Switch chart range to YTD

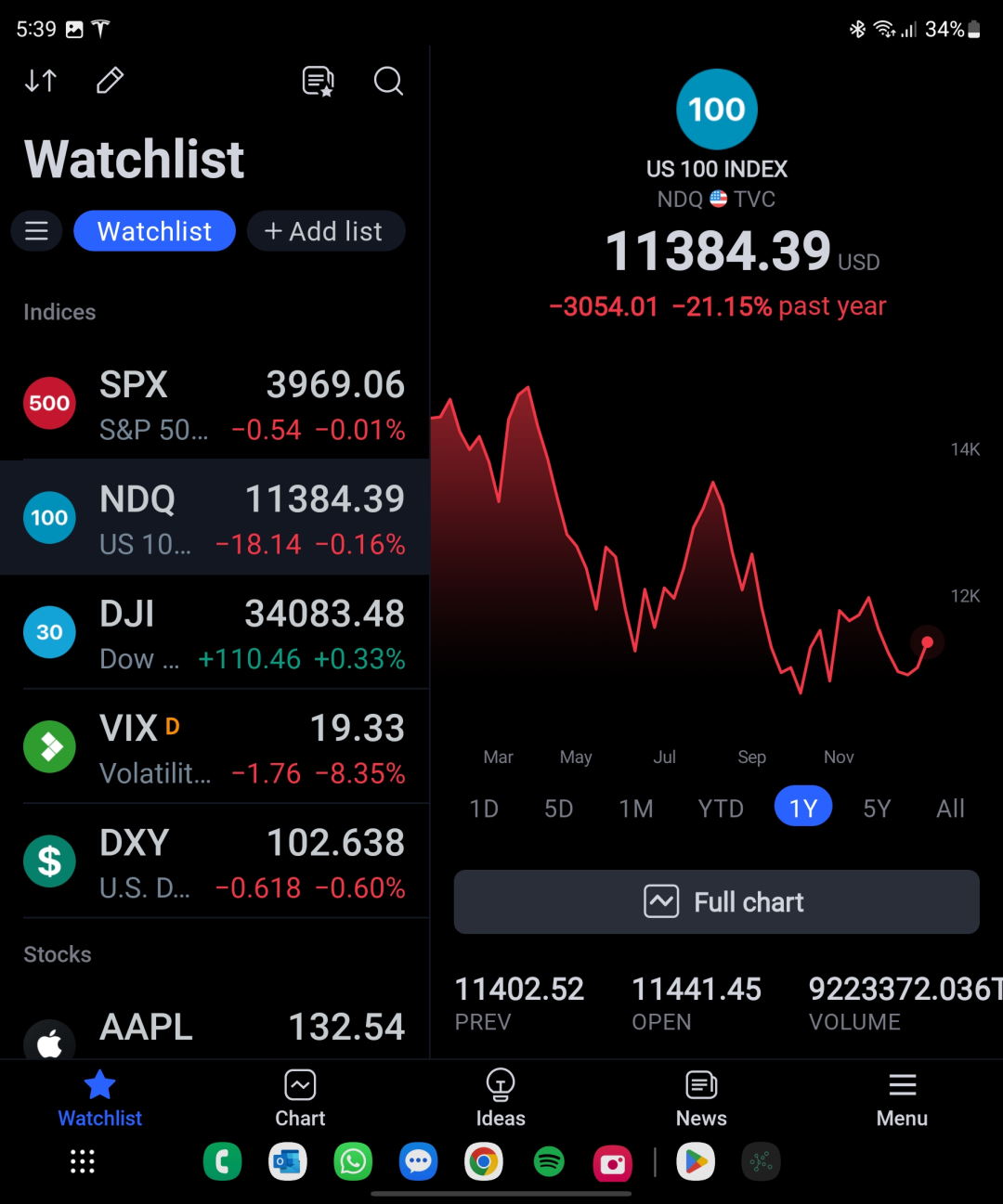[720, 808]
